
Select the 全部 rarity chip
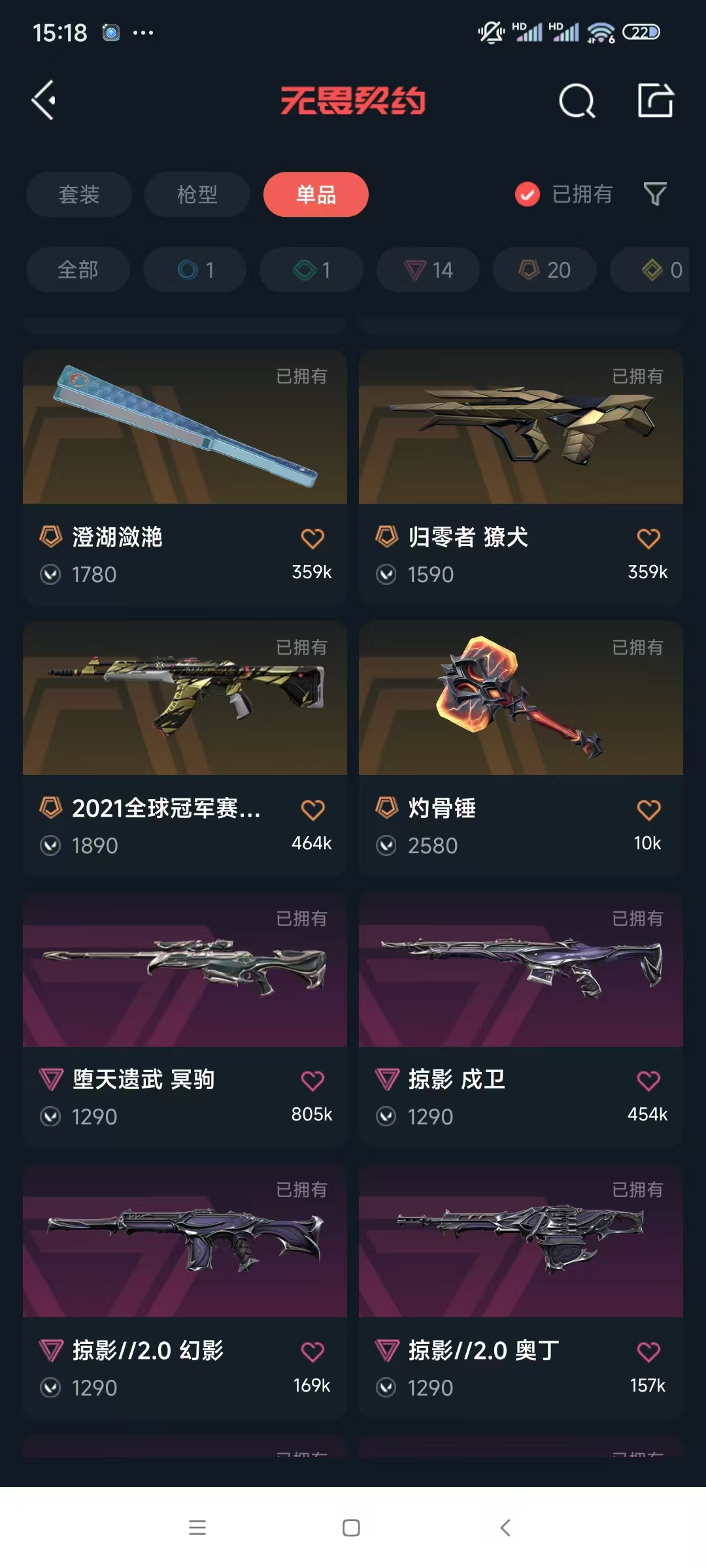(78, 270)
